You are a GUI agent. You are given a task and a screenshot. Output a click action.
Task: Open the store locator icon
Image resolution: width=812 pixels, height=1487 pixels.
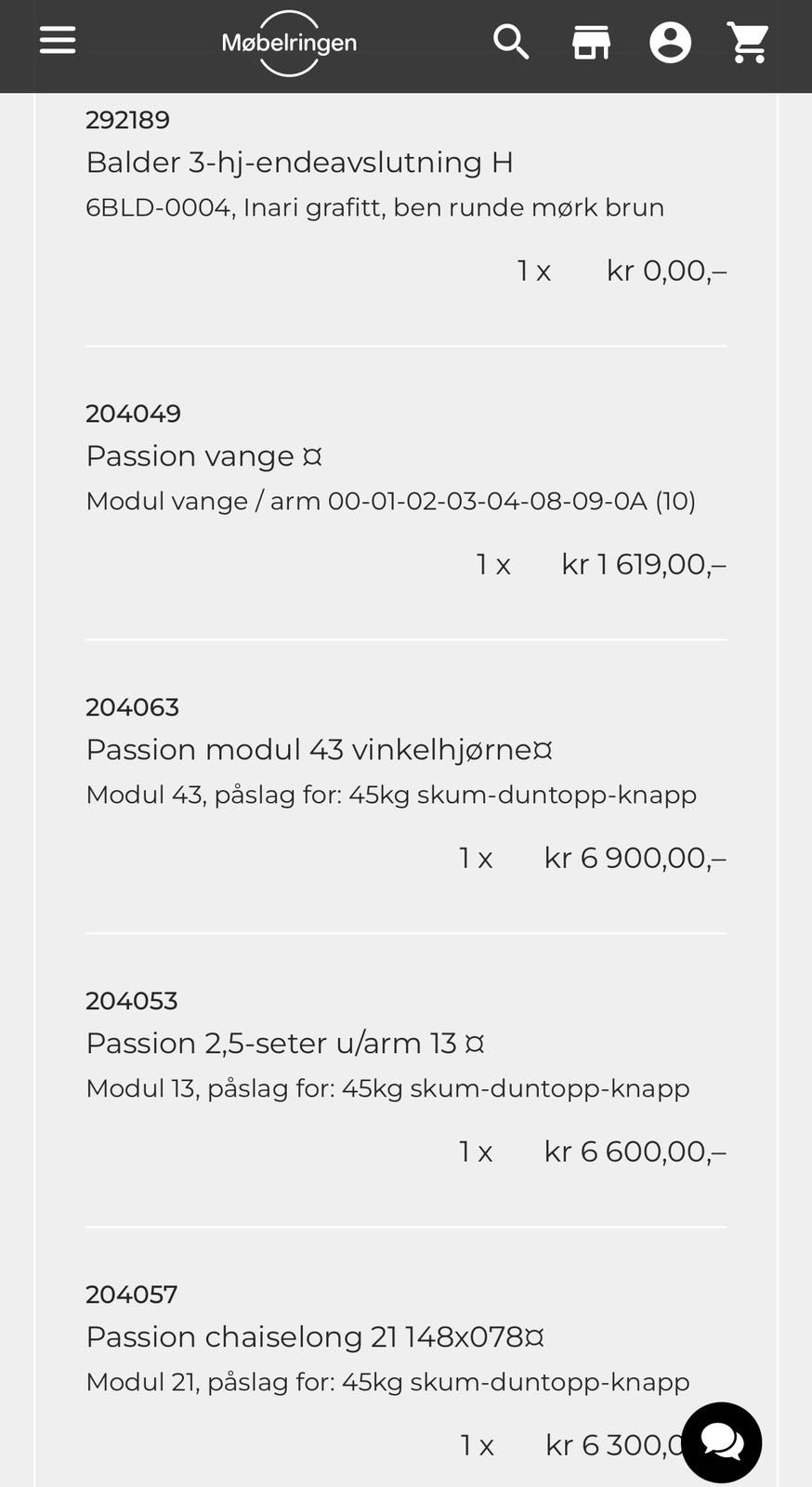tap(591, 42)
